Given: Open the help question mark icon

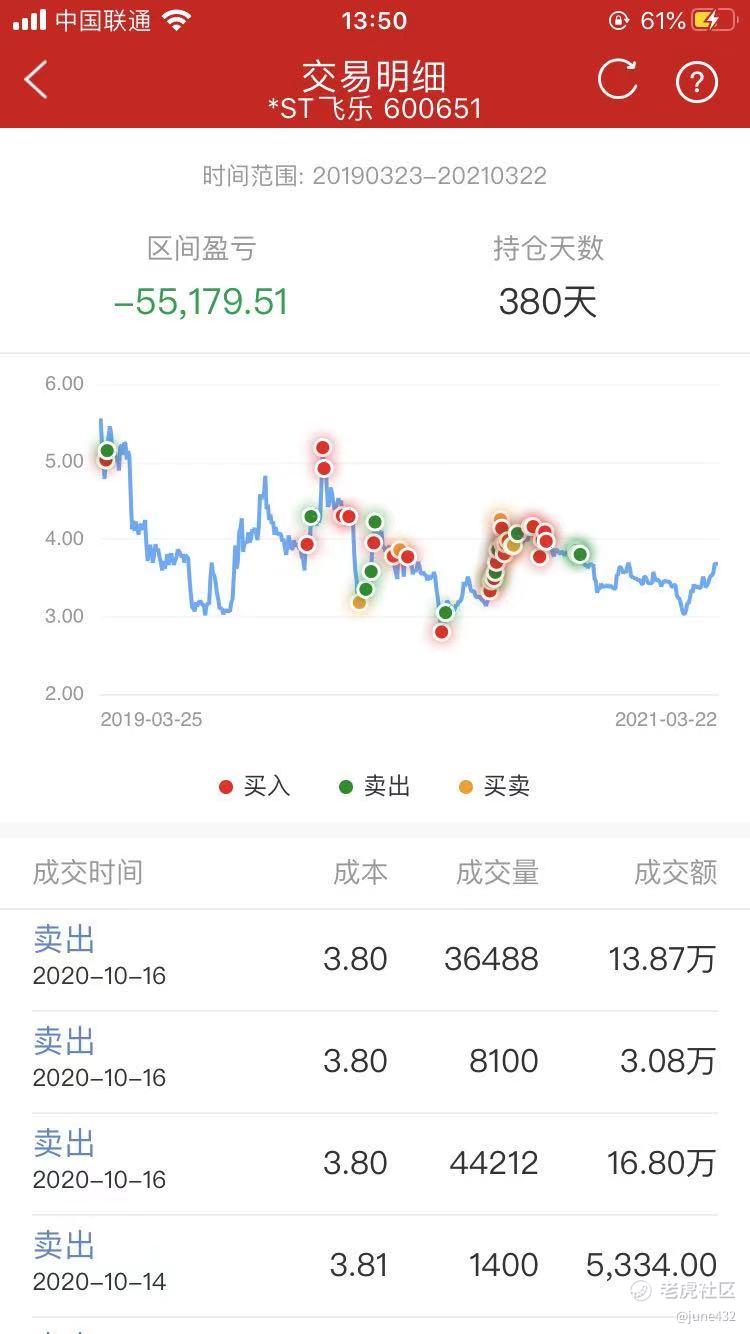Looking at the screenshot, I should (x=697, y=81).
